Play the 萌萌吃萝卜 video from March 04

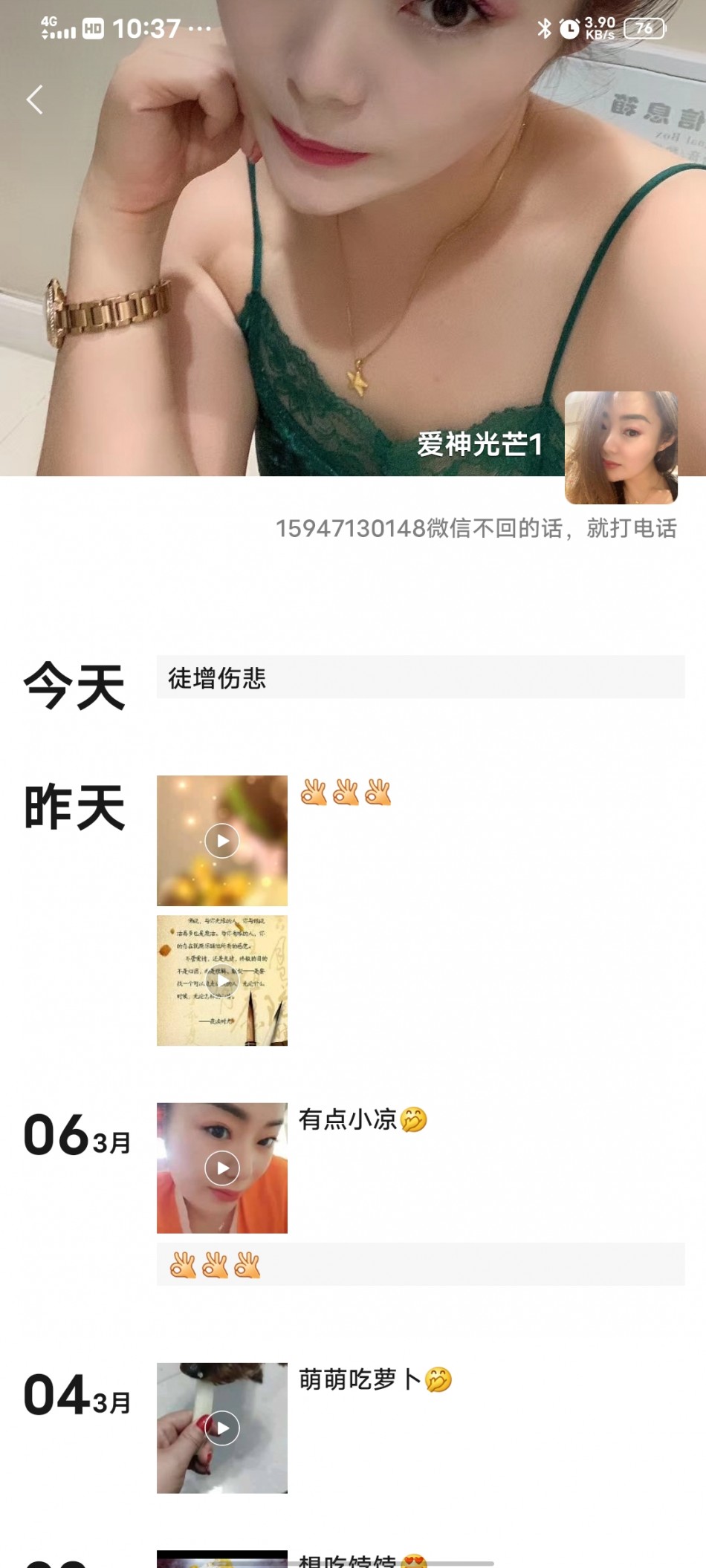pyautogui.click(x=221, y=1428)
